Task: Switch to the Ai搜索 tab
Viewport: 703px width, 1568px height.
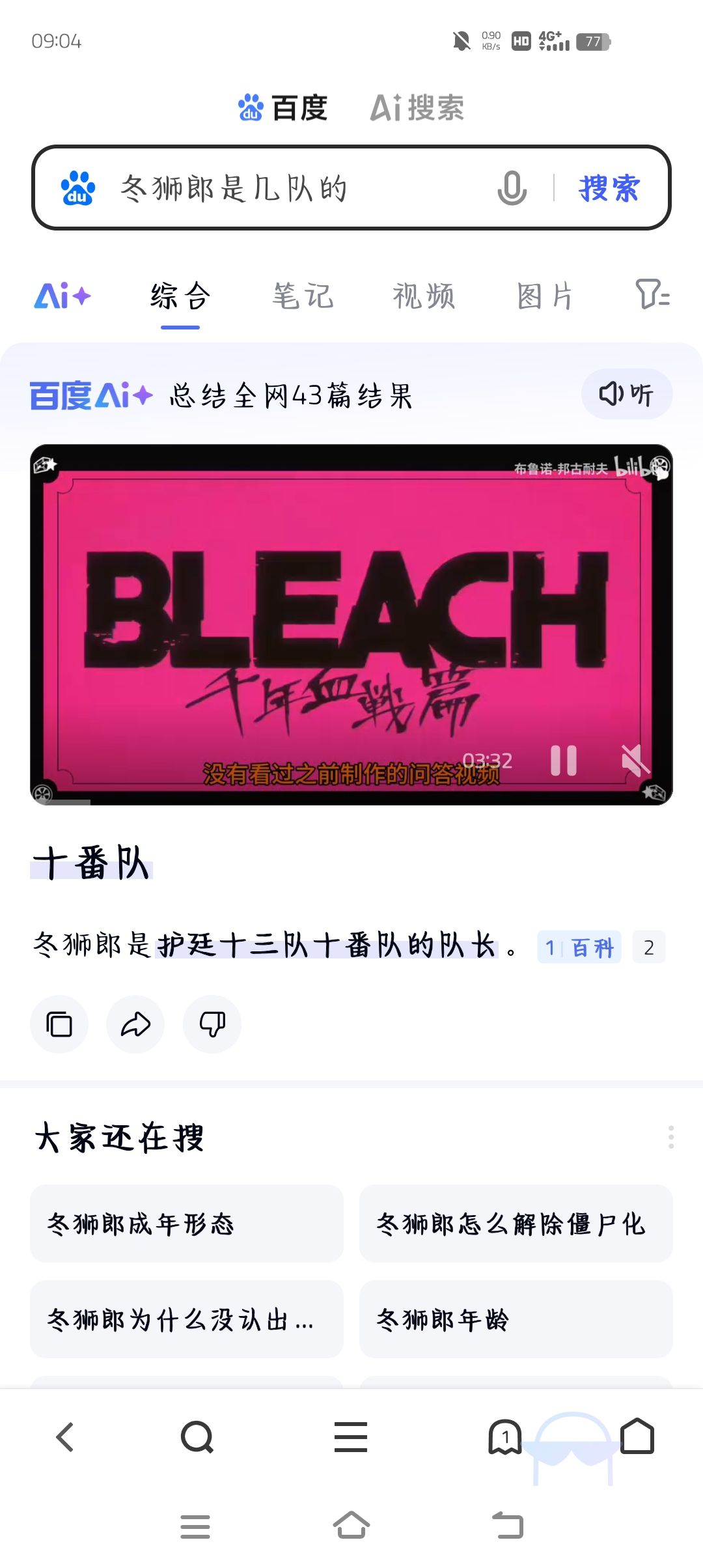Action: click(417, 107)
